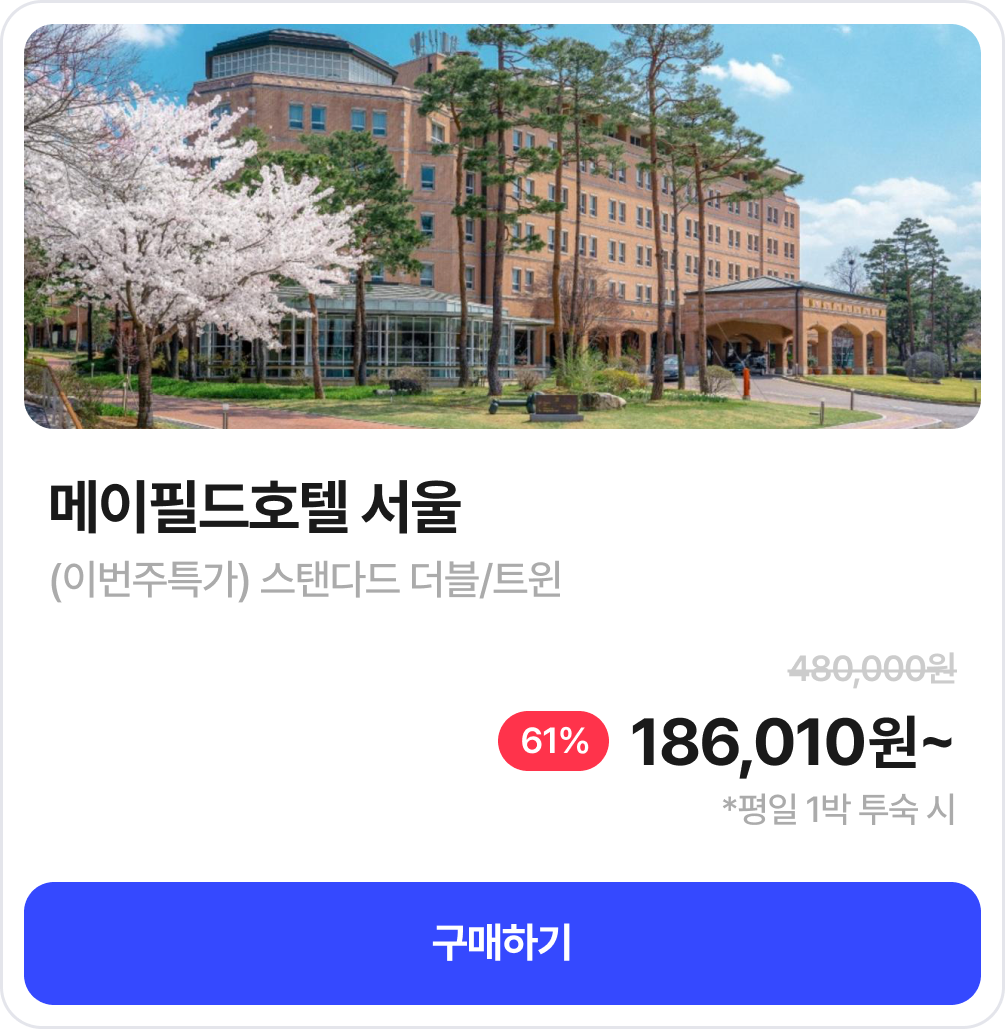Viewport: 1005px width, 1029px height.
Task: Open the 메이필드호텔 서울 hotel photo card
Action: click(502, 226)
